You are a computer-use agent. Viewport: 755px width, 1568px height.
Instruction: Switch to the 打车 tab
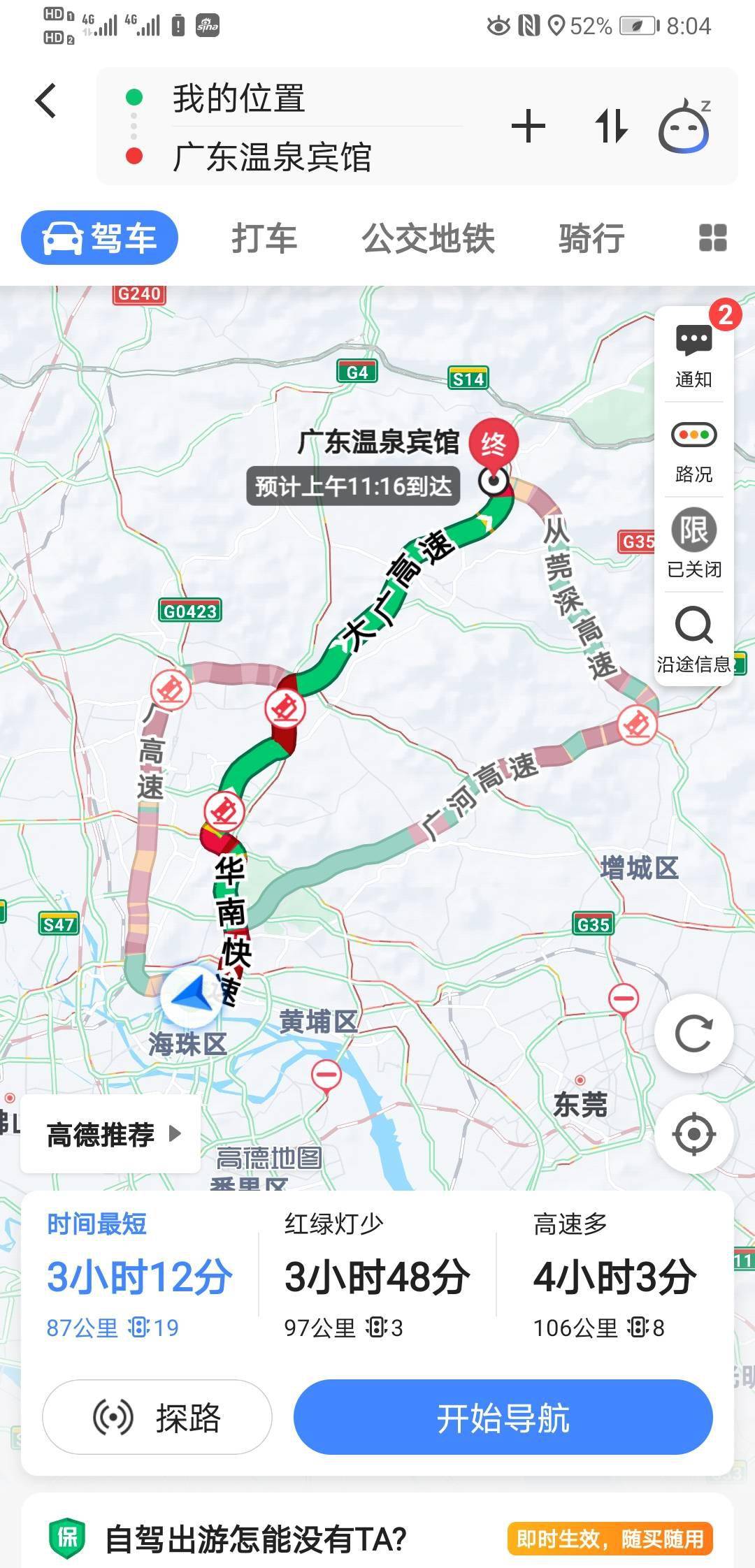click(x=264, y=238)
